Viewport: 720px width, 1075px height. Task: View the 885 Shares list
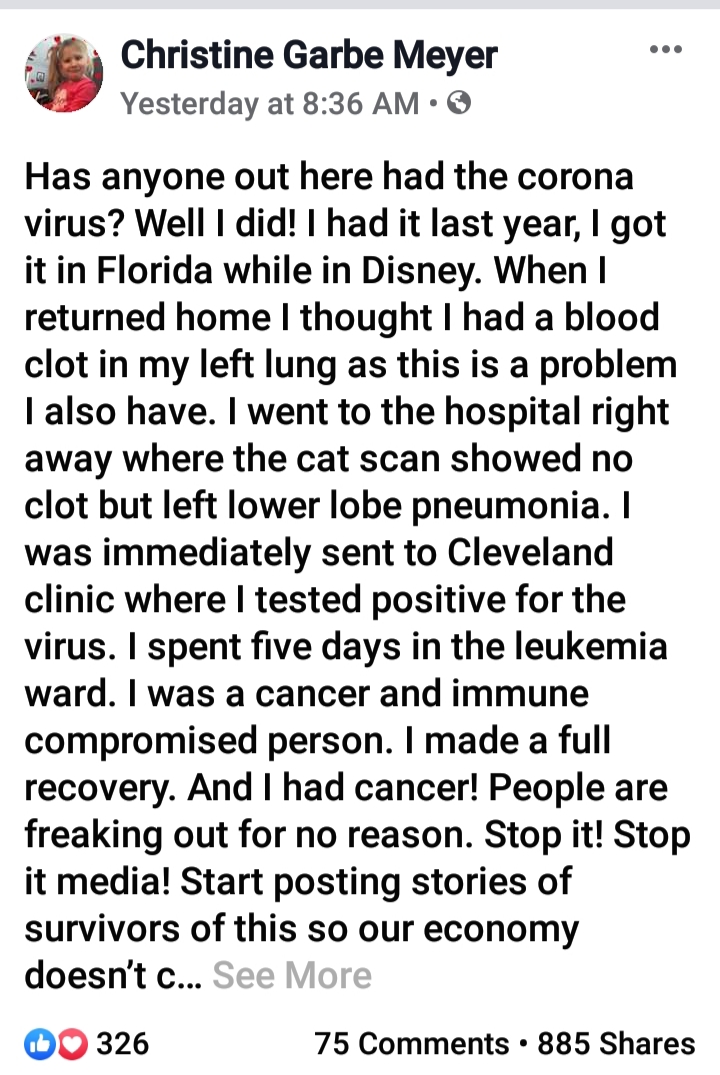coord(616,1044)
